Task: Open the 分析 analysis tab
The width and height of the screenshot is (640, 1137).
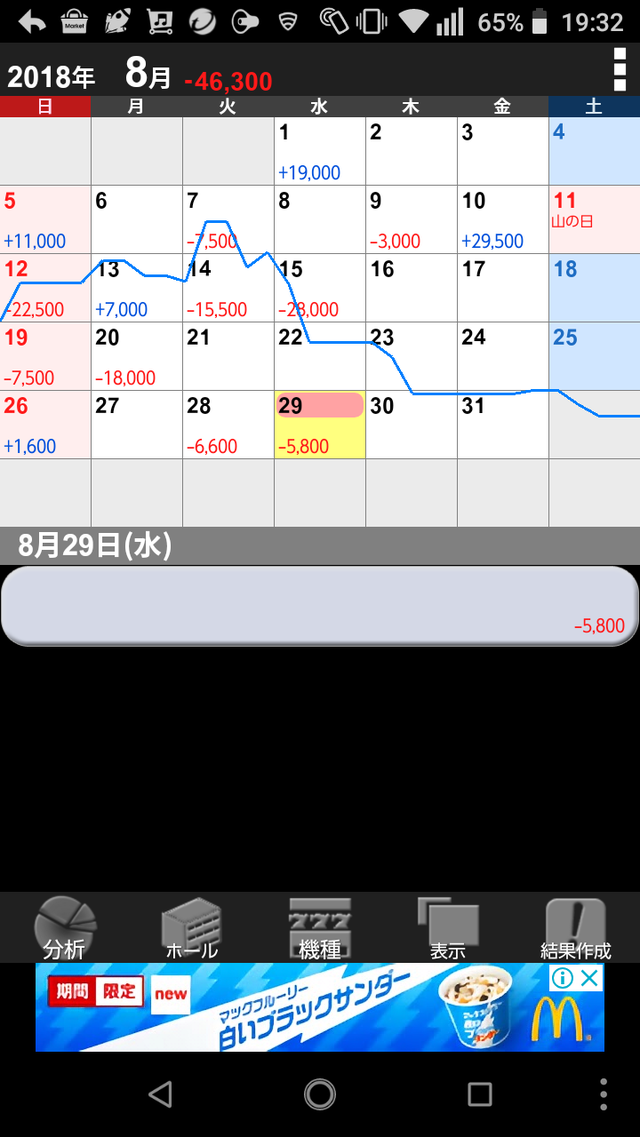Action: point(65,928)
